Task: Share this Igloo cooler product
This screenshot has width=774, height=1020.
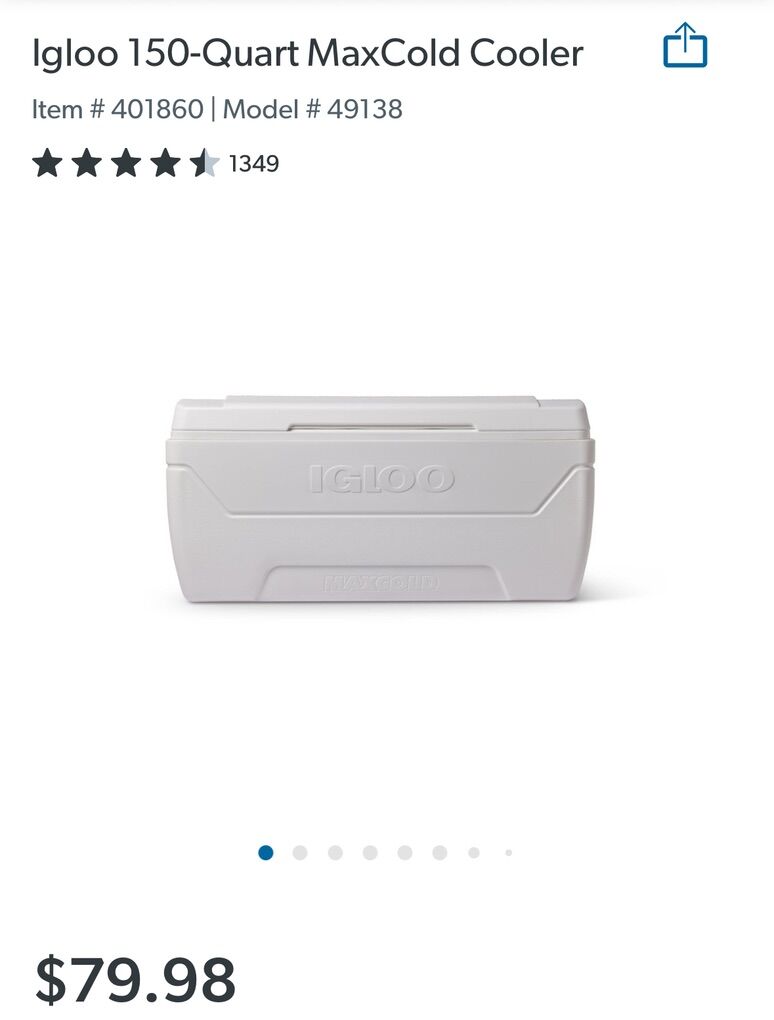Action: pos(685,46)
